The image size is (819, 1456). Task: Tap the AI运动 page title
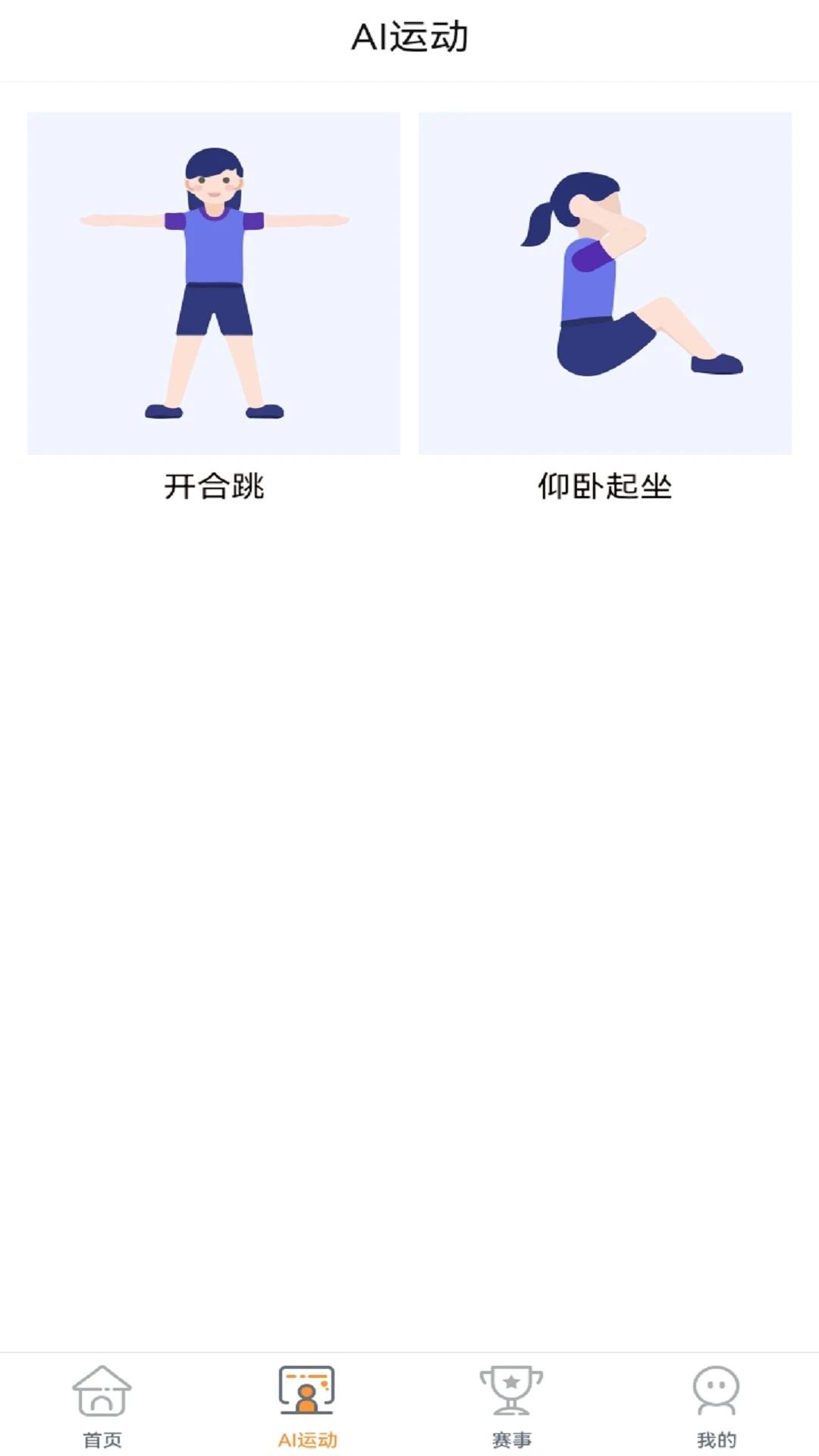409,34
